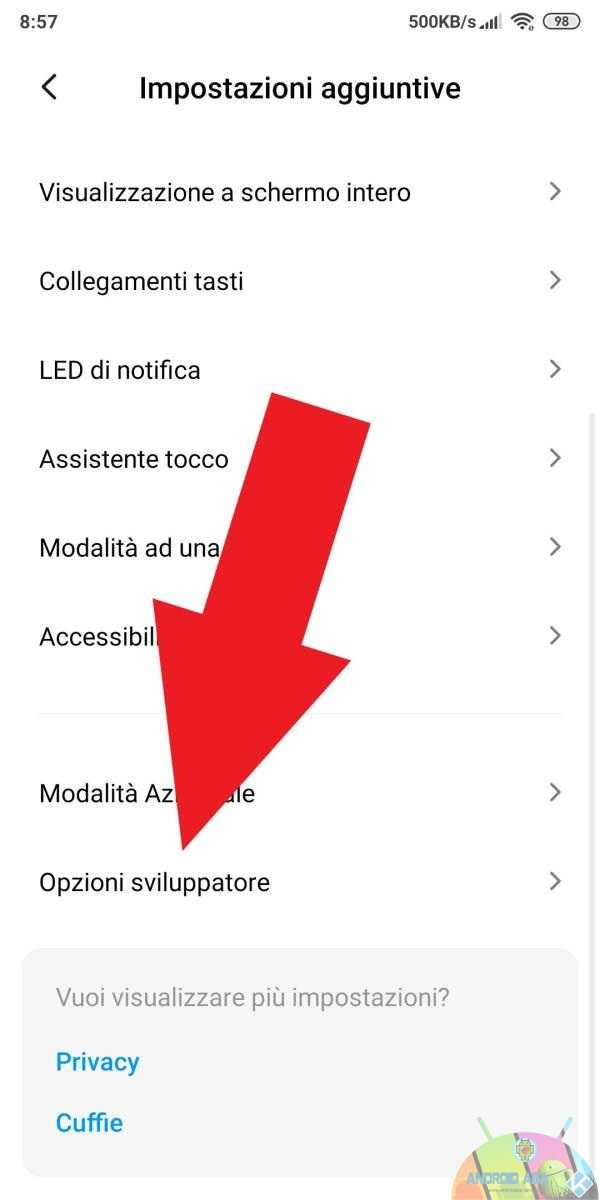Open LED di notifica
Image resolution: width=600 pixels, height=1200 pixels.
pyautogui.click(x=300, y=370)
